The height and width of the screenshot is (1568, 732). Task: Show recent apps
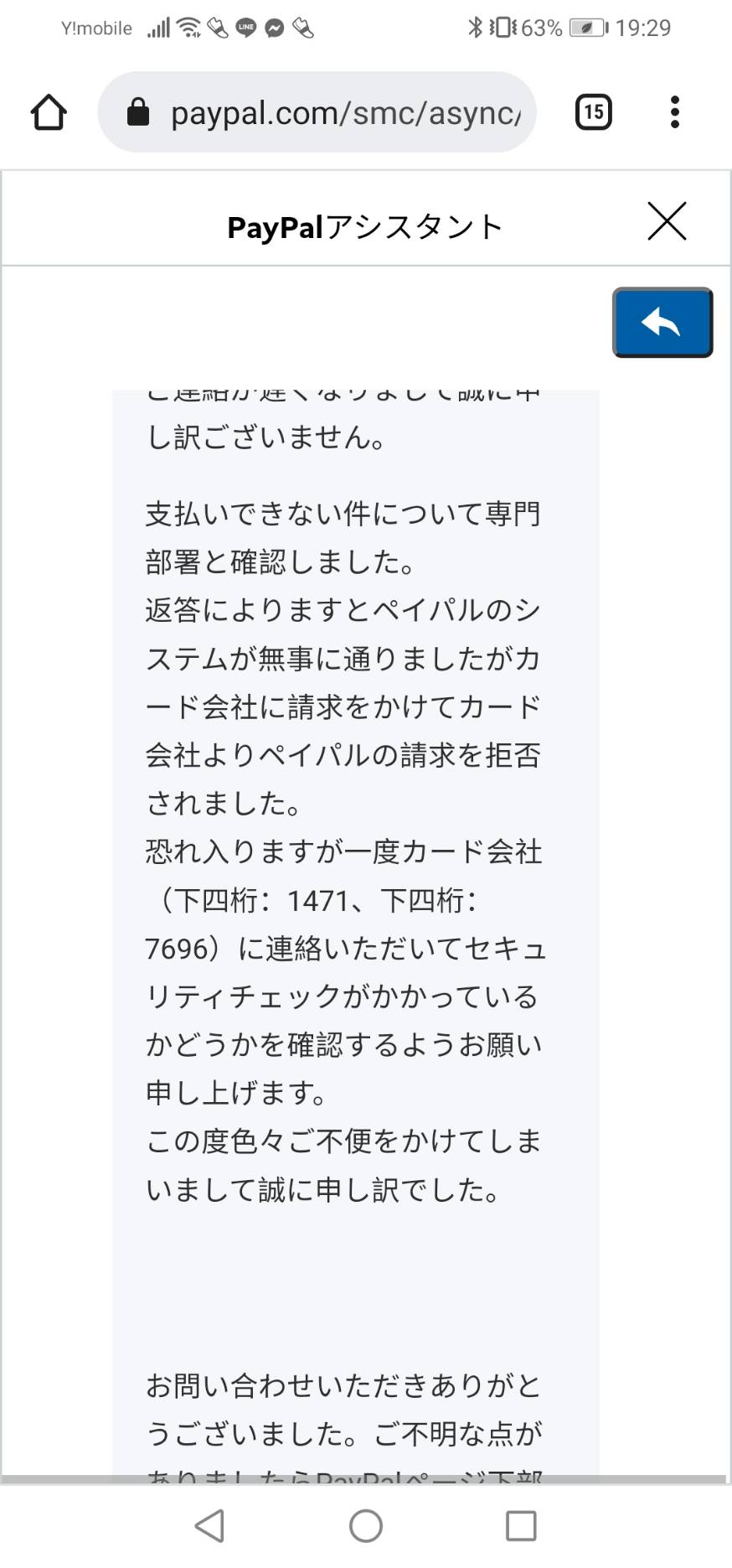(521, 1525)
